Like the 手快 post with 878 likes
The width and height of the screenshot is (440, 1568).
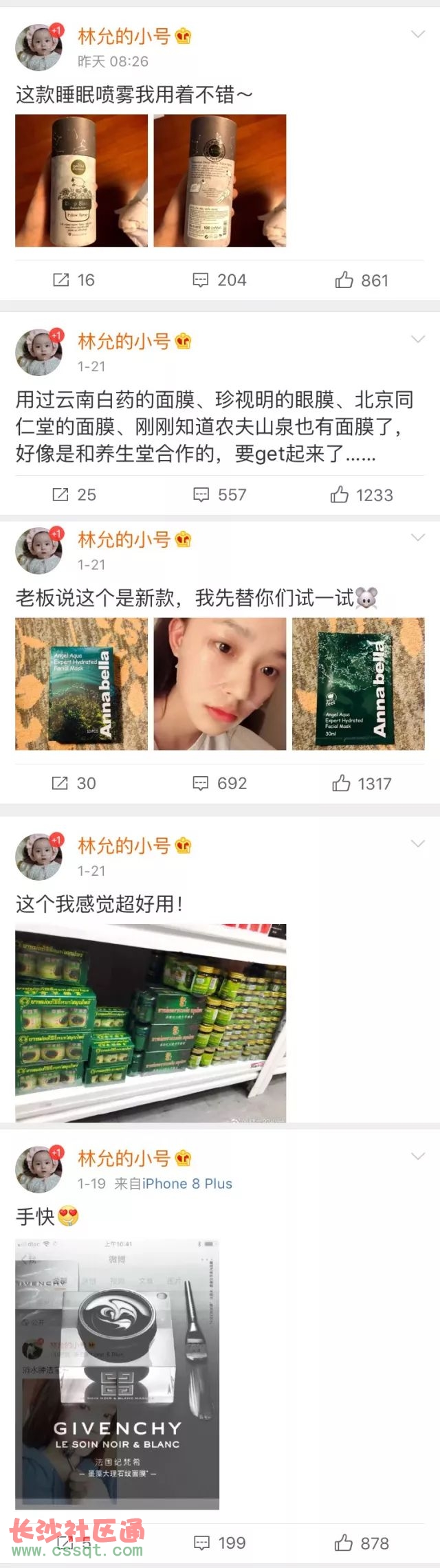(x=362, y=1543)
